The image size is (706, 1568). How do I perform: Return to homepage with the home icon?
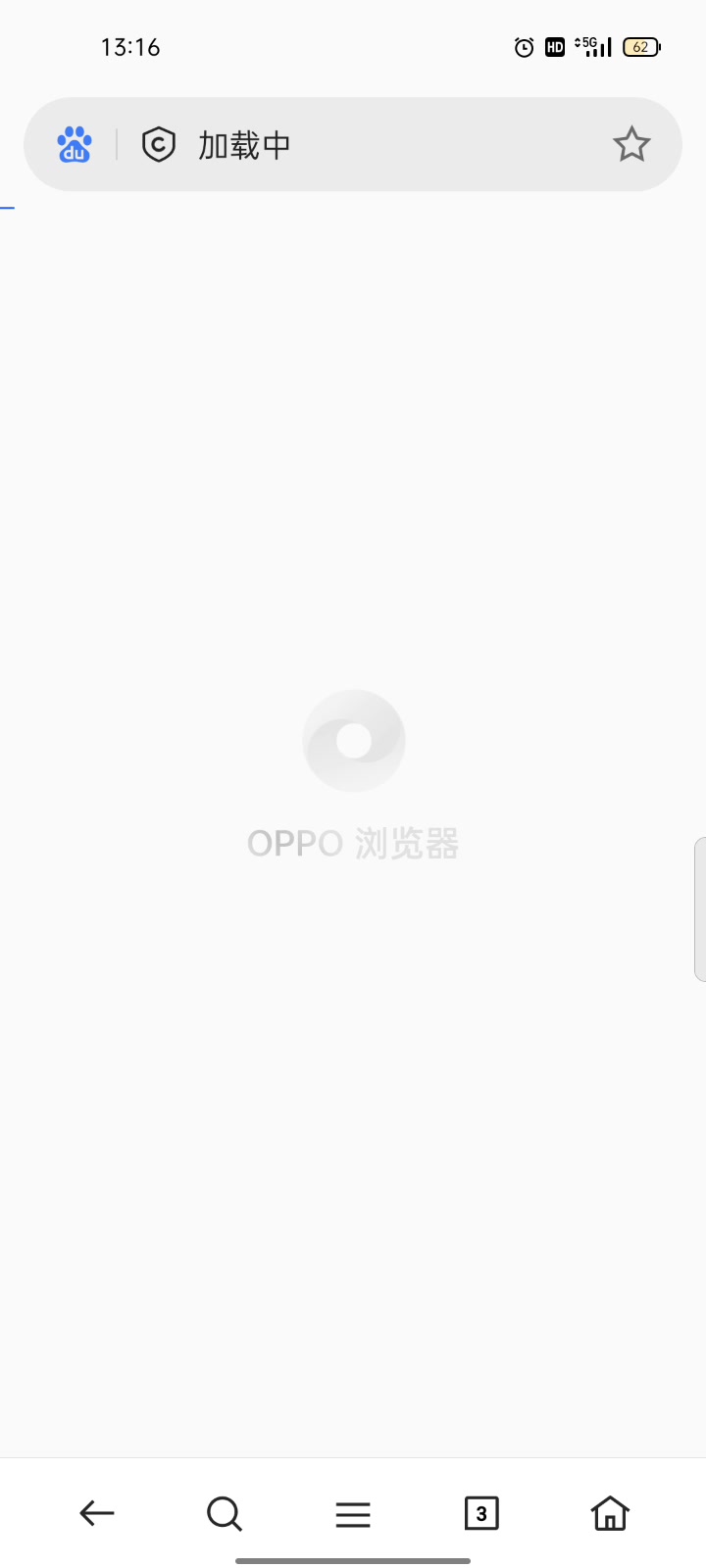pyautogui.click(x=609, y=1513)
